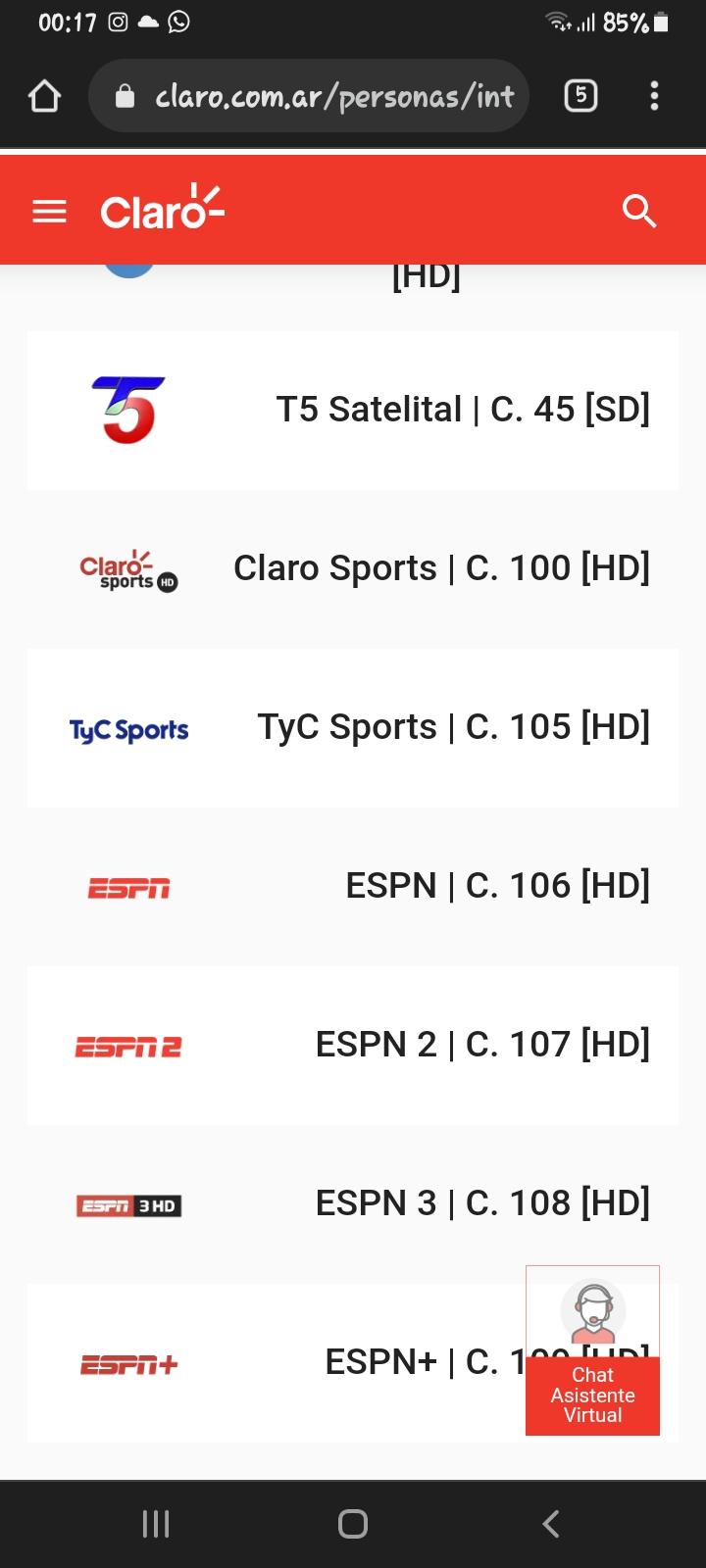Show recent apps from the navigation bar
This screenshot has width=706, height=1568.
pos(156,1524)
